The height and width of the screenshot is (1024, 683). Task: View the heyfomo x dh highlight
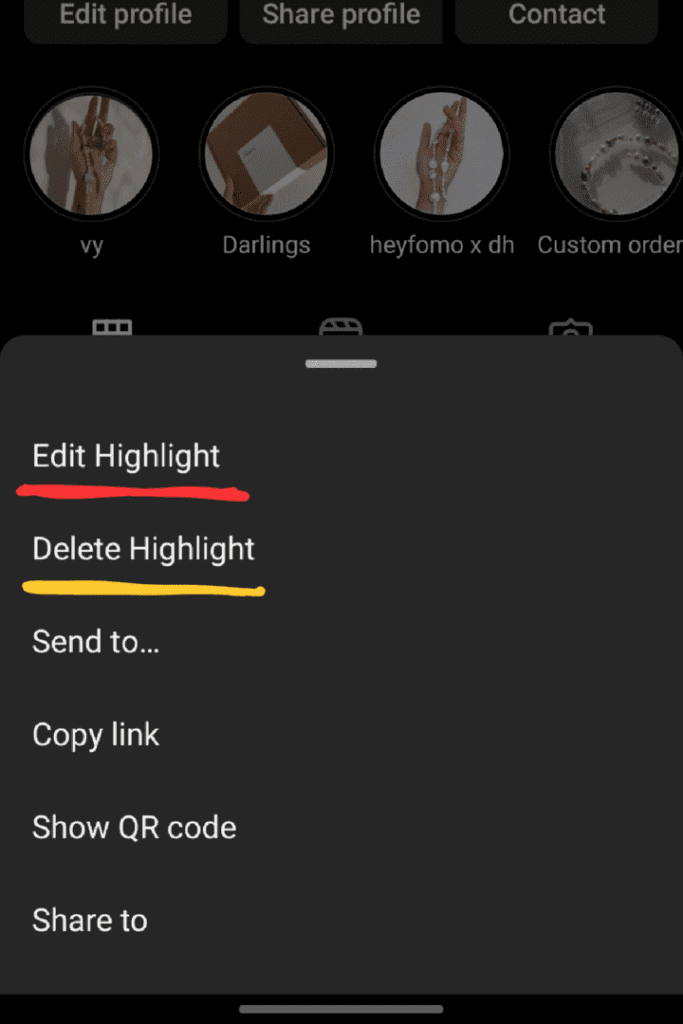tap(442, 153)
